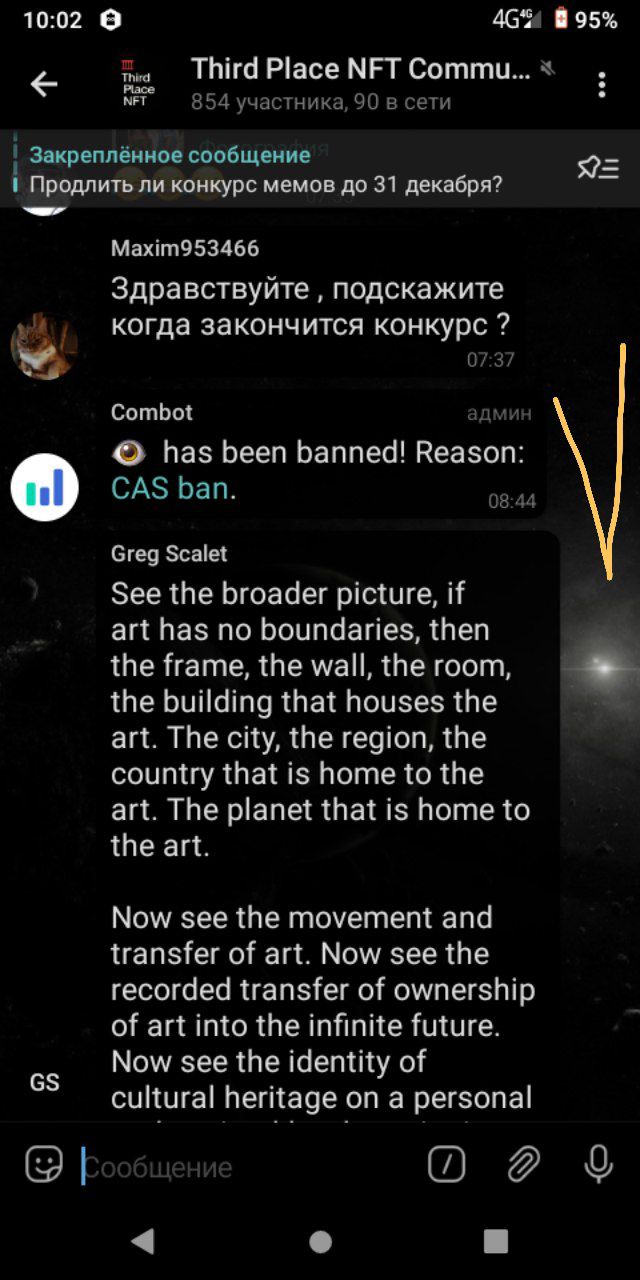Tap the system home button
Viewport: 640px width, 1280px height.
[x=320, y=1241]
